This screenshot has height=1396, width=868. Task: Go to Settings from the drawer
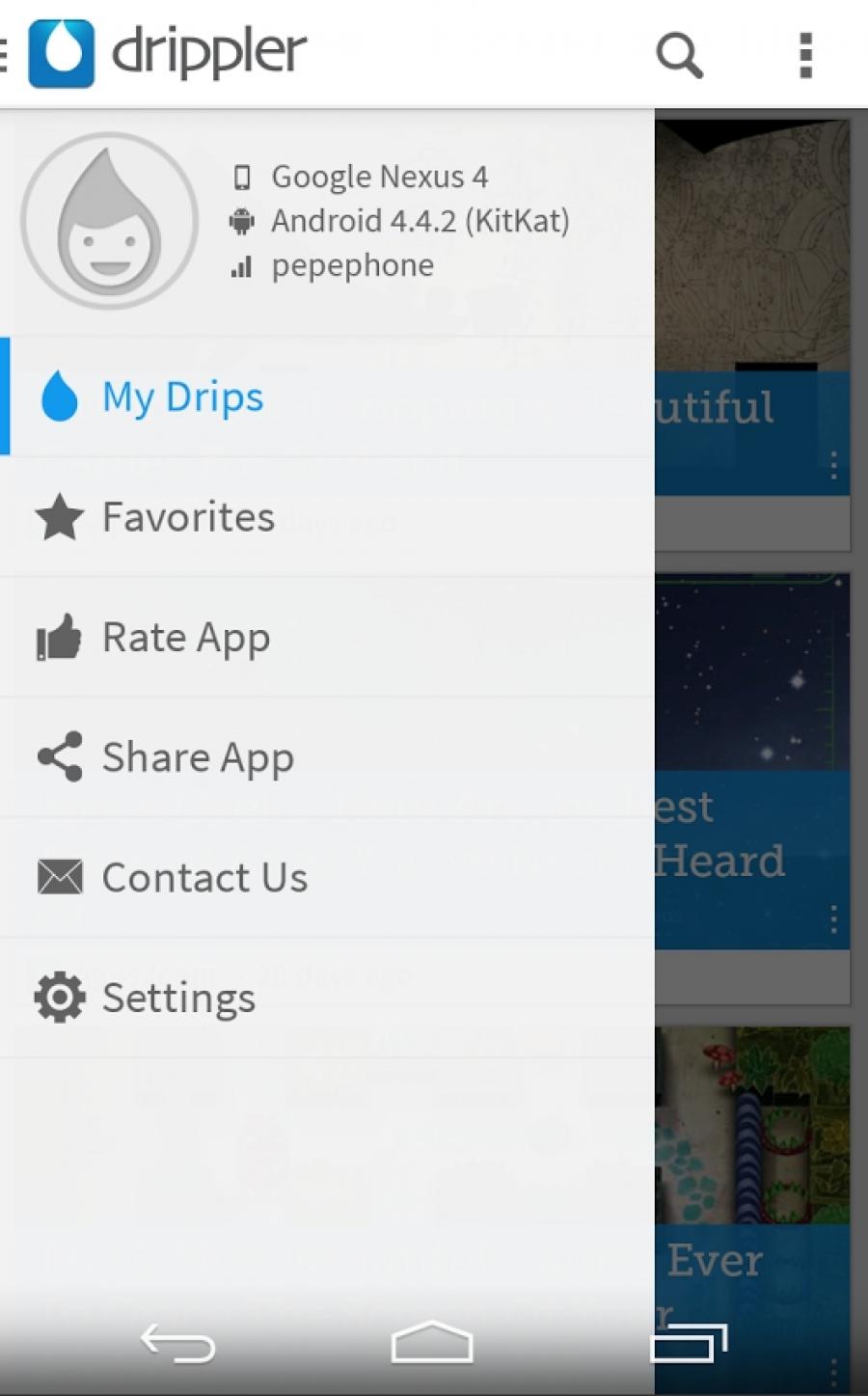[327, 998]
